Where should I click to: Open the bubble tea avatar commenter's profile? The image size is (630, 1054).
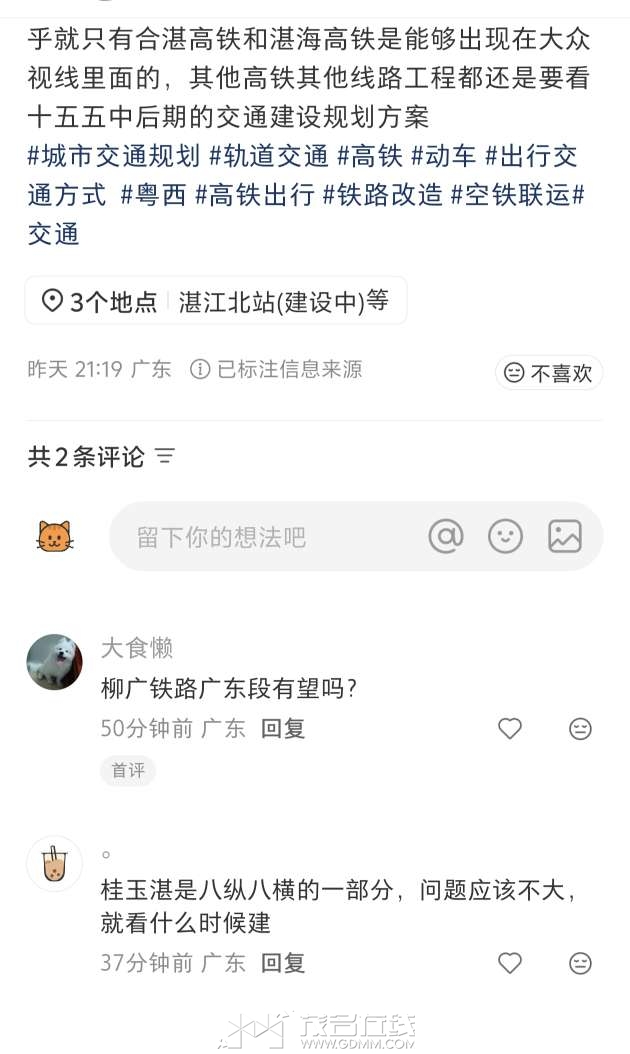pos(54,863)
